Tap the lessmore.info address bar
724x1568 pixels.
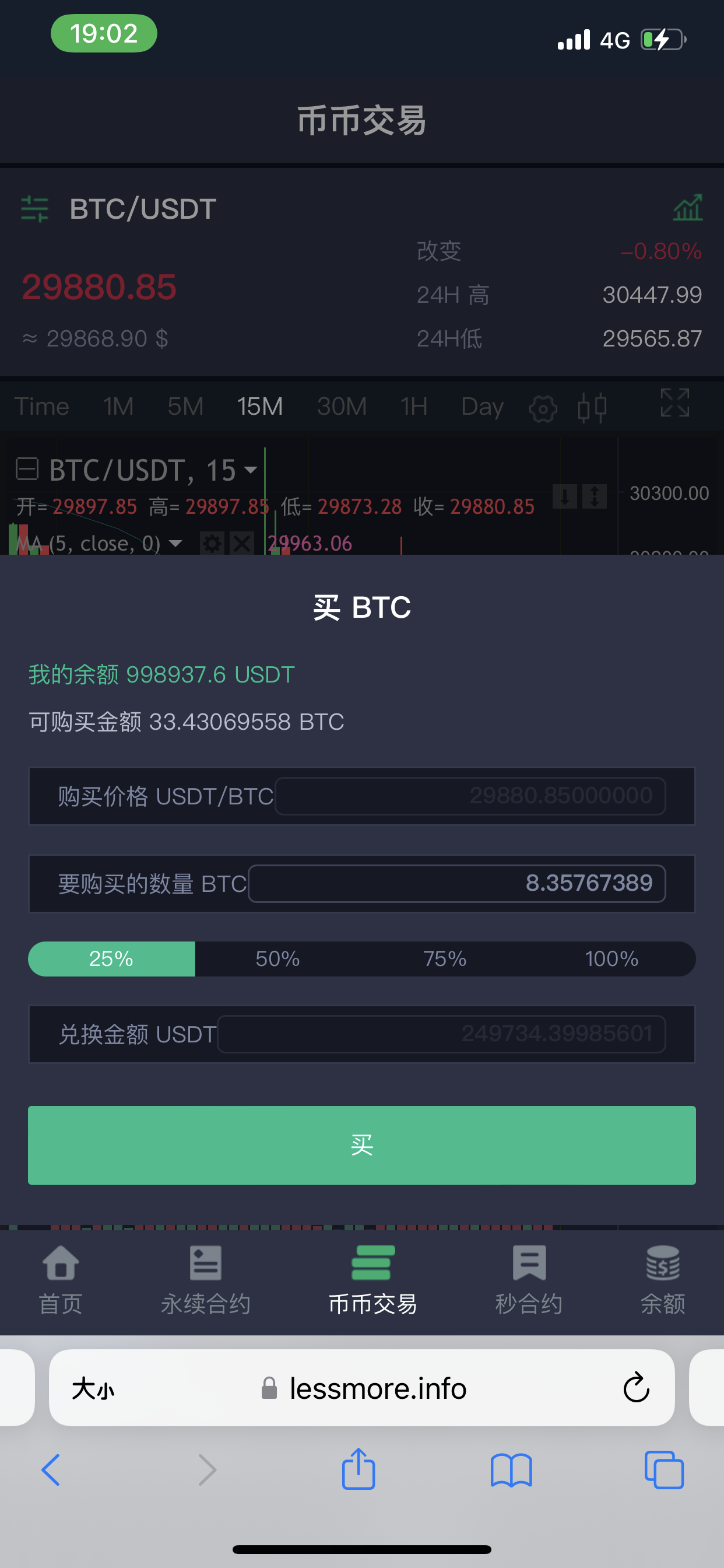[377, 1388]
